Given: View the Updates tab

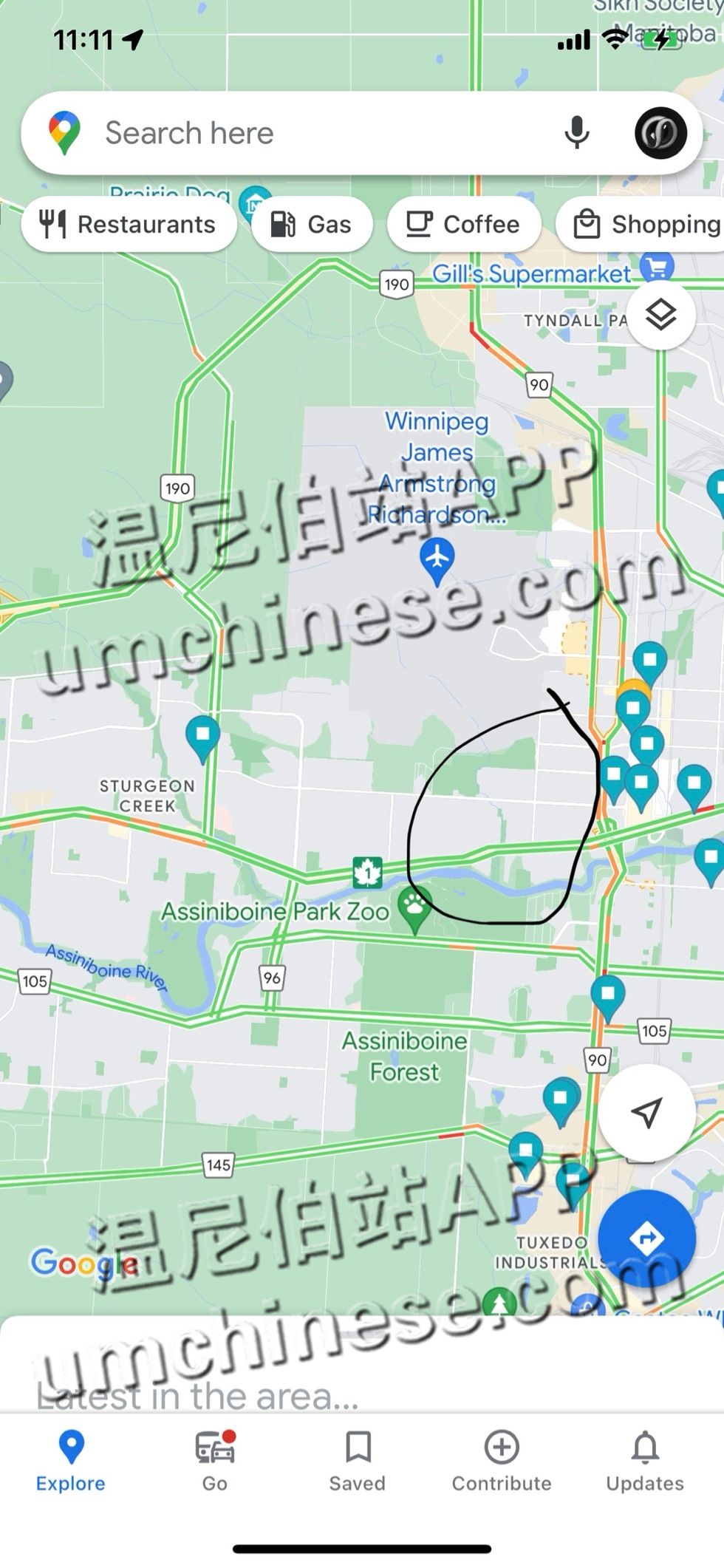Looking at the screenshot, I should coord(645,1462).
